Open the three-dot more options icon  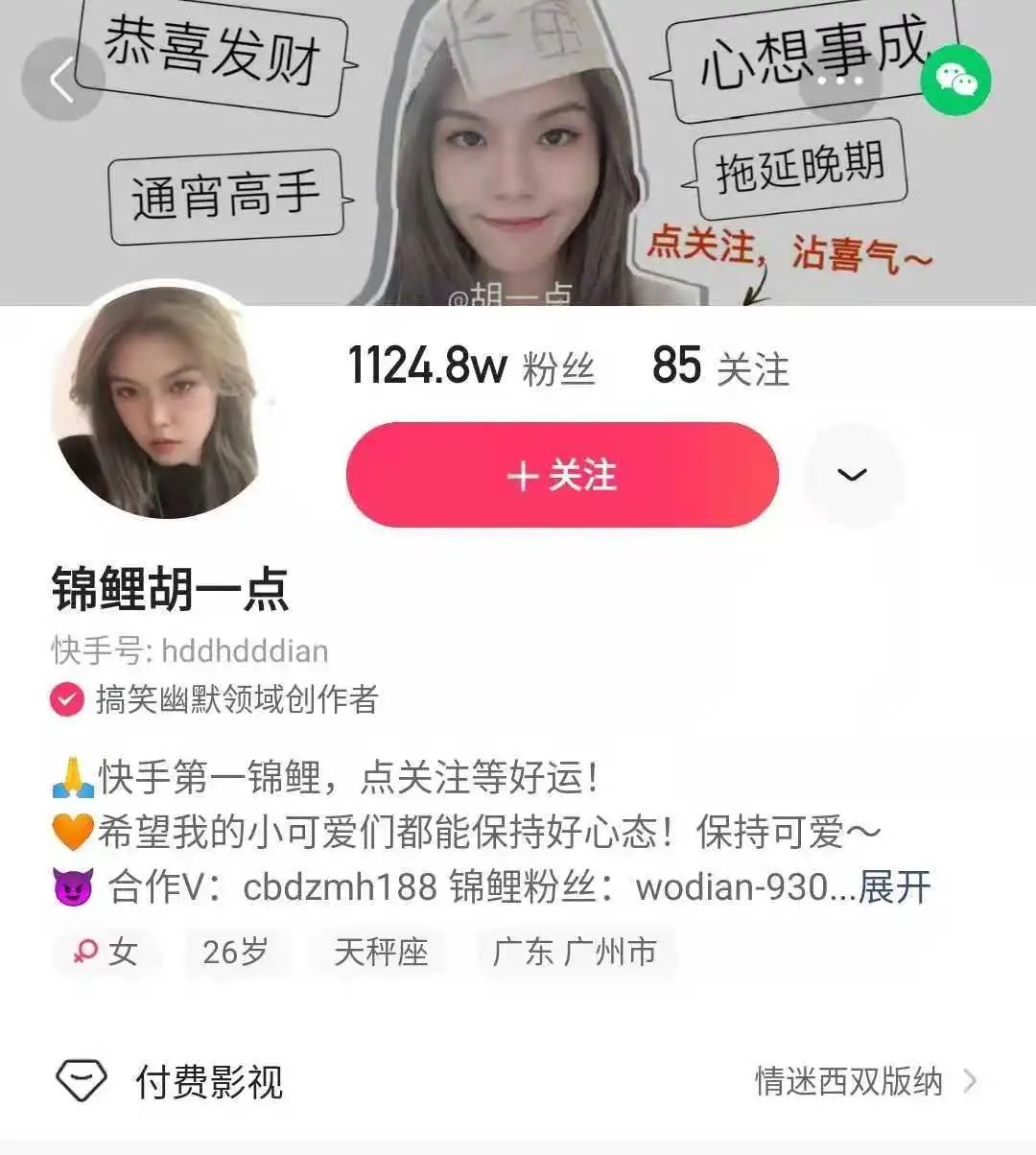(842, 82)
